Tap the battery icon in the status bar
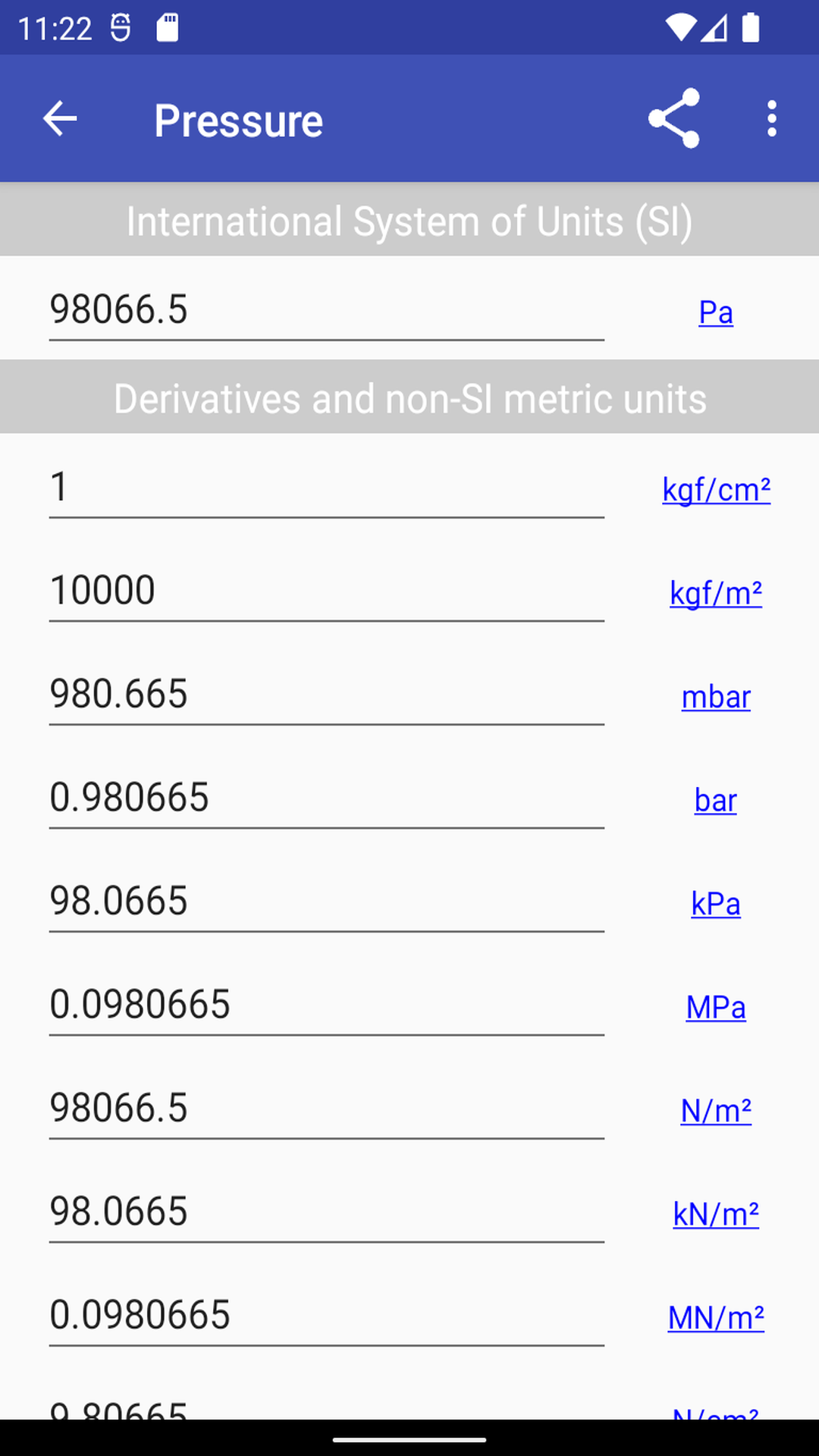The height and width of the screenshot is (1456, 819). 751,27
